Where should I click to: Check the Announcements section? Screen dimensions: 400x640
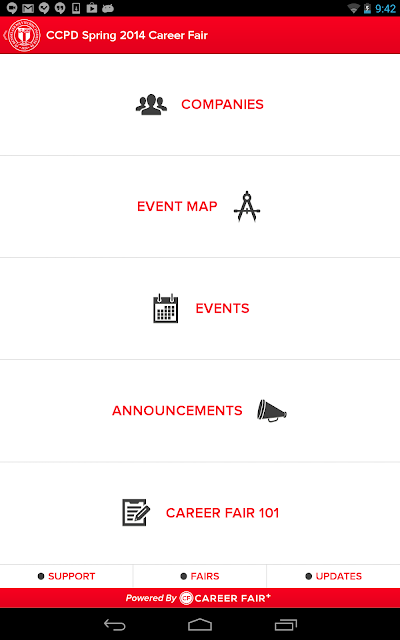tap(200, 411)
